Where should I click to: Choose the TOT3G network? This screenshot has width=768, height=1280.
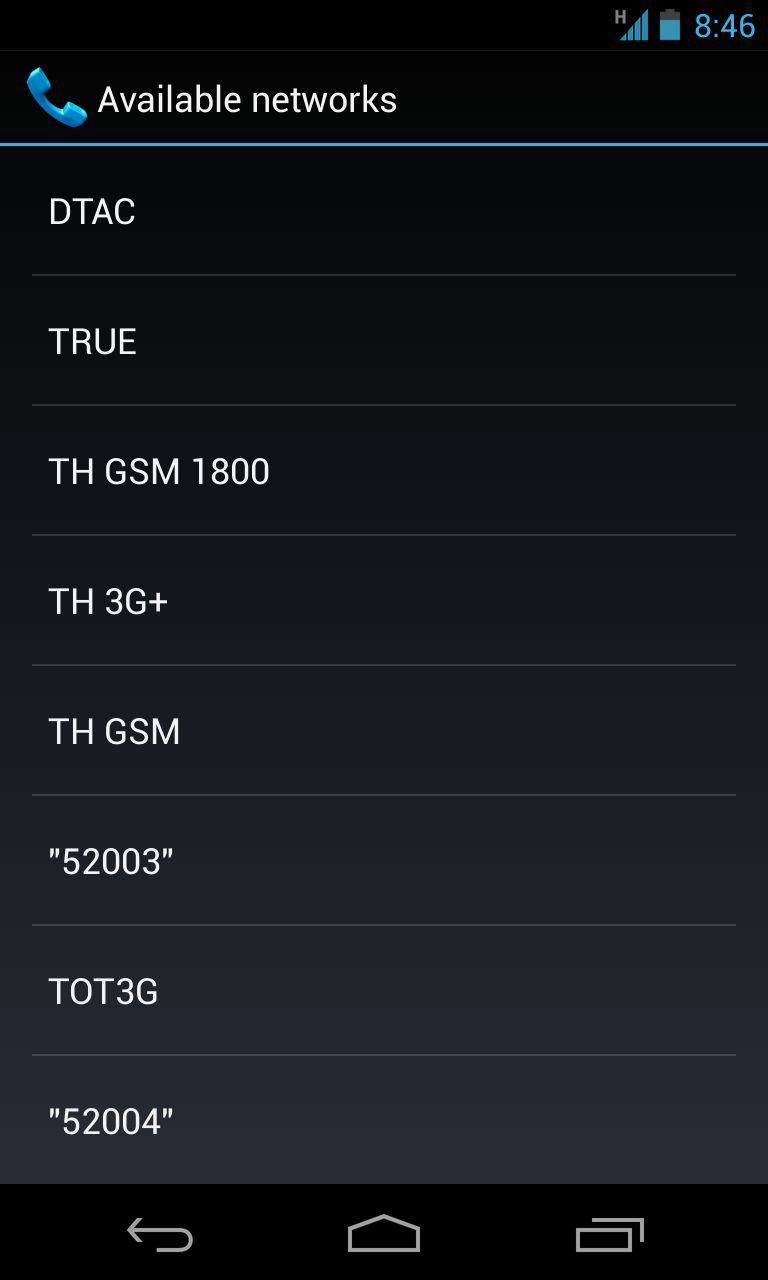point(384,991)
